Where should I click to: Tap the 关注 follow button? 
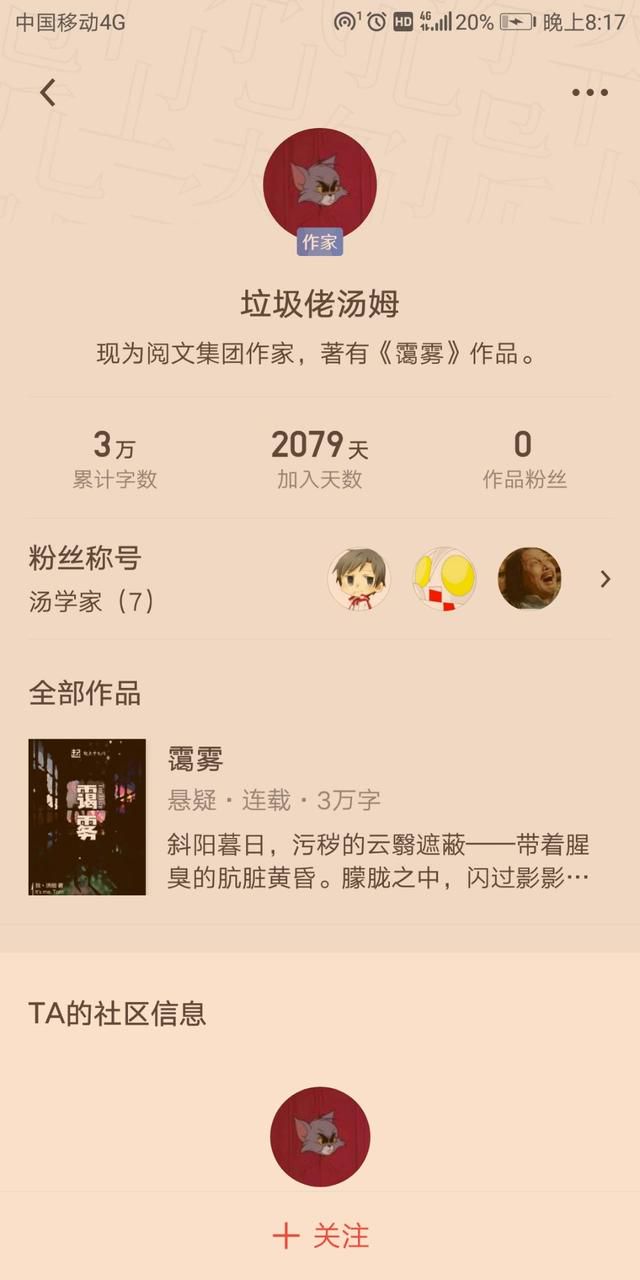coord(320,1236)
